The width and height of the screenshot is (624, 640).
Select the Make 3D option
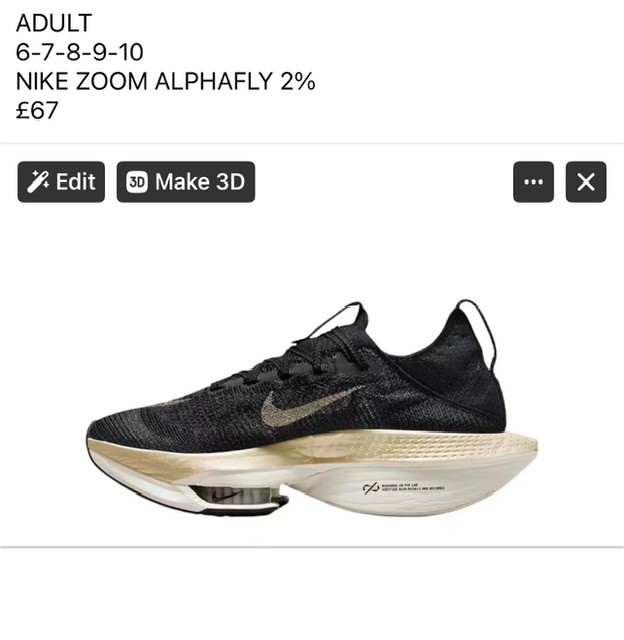point(185,182)
